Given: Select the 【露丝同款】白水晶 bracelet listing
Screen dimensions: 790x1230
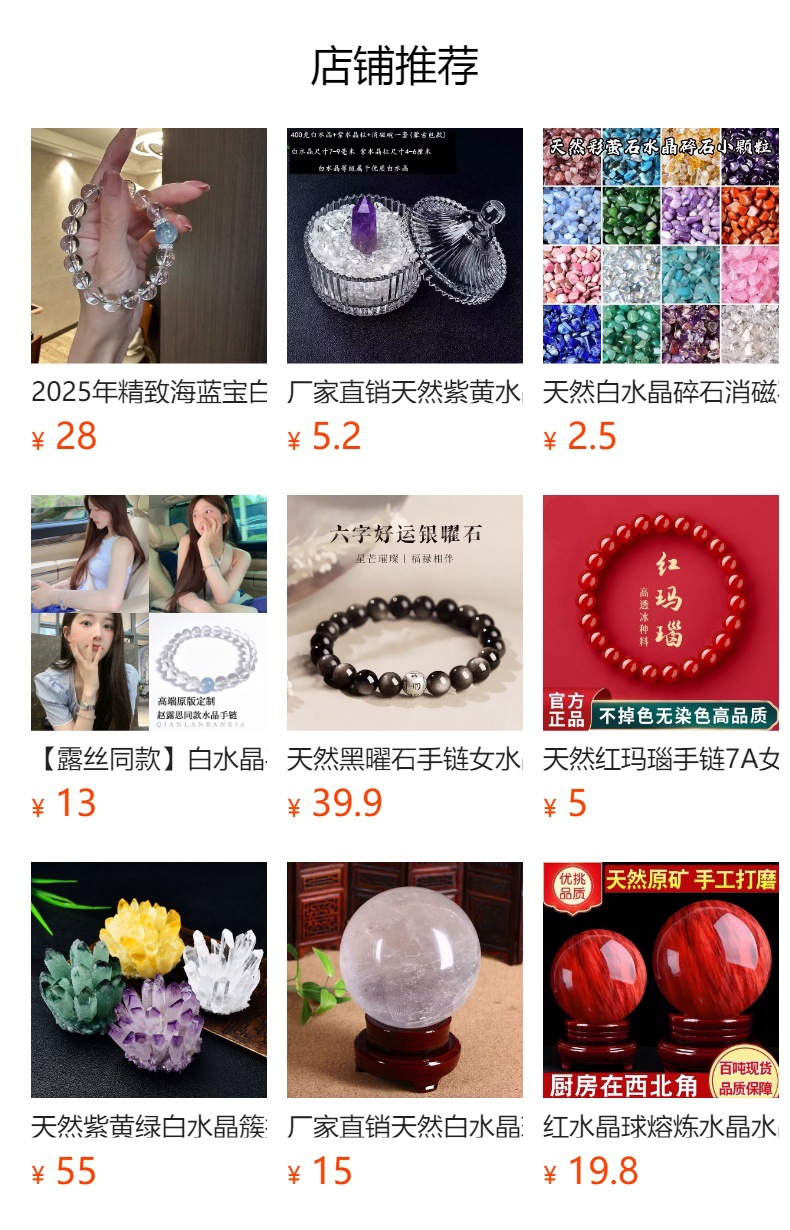Looking at the screenshot, I should [x=149, y=613].
